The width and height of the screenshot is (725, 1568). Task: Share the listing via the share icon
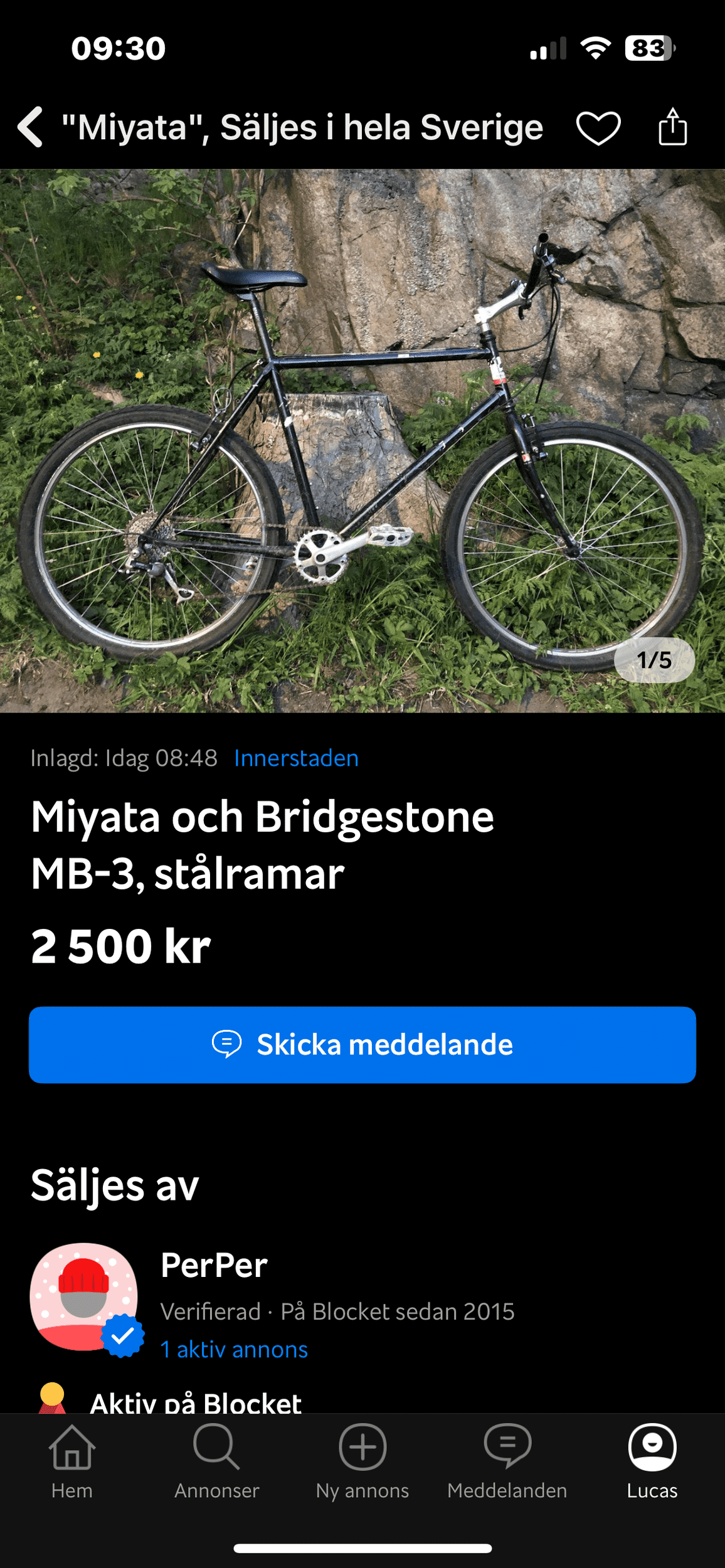click(672, 127)
